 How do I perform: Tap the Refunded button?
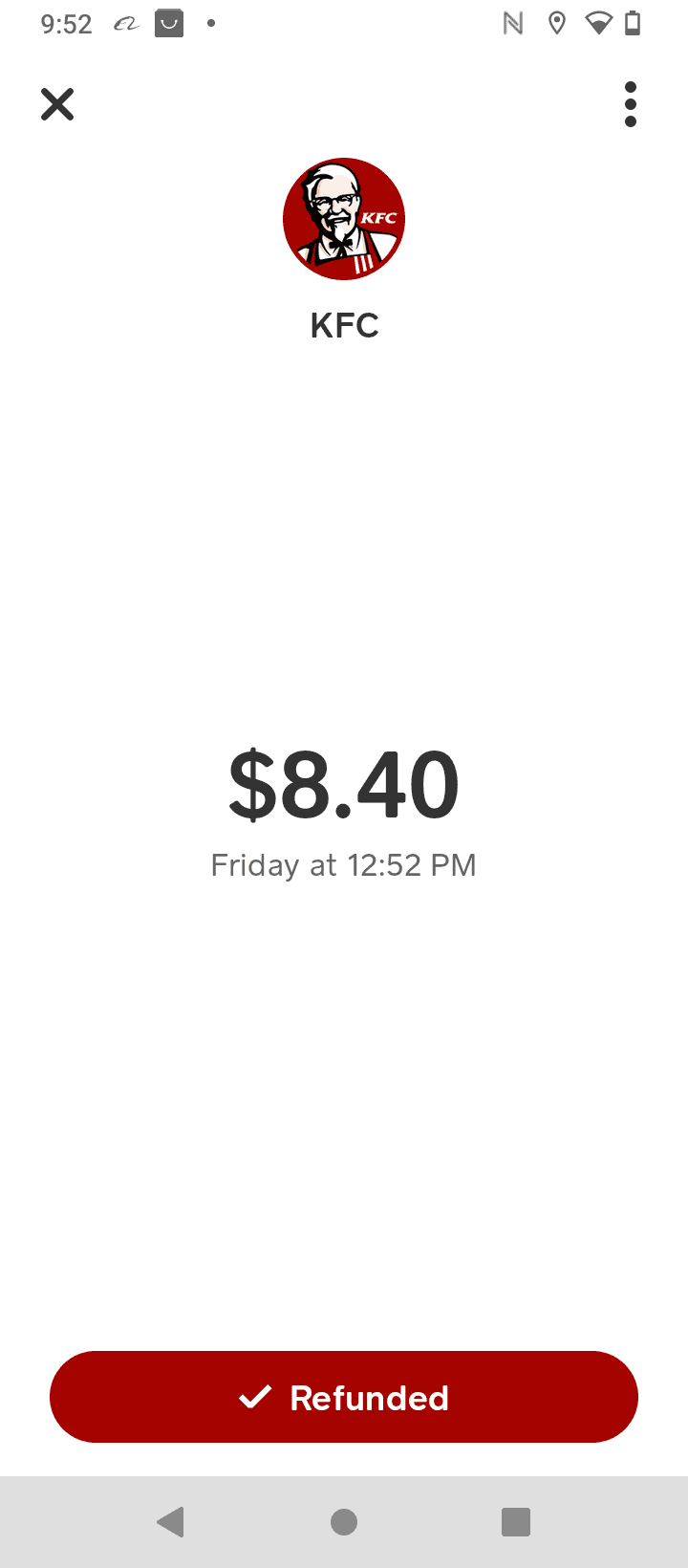coord(344,1397)
